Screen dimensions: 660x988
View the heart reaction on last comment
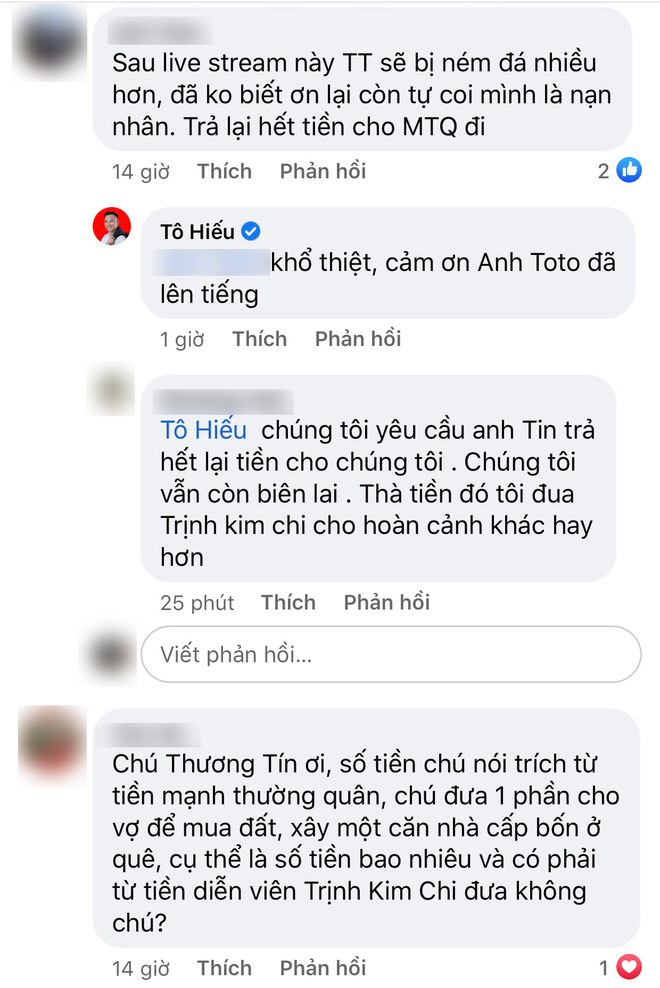pos(621,967)
